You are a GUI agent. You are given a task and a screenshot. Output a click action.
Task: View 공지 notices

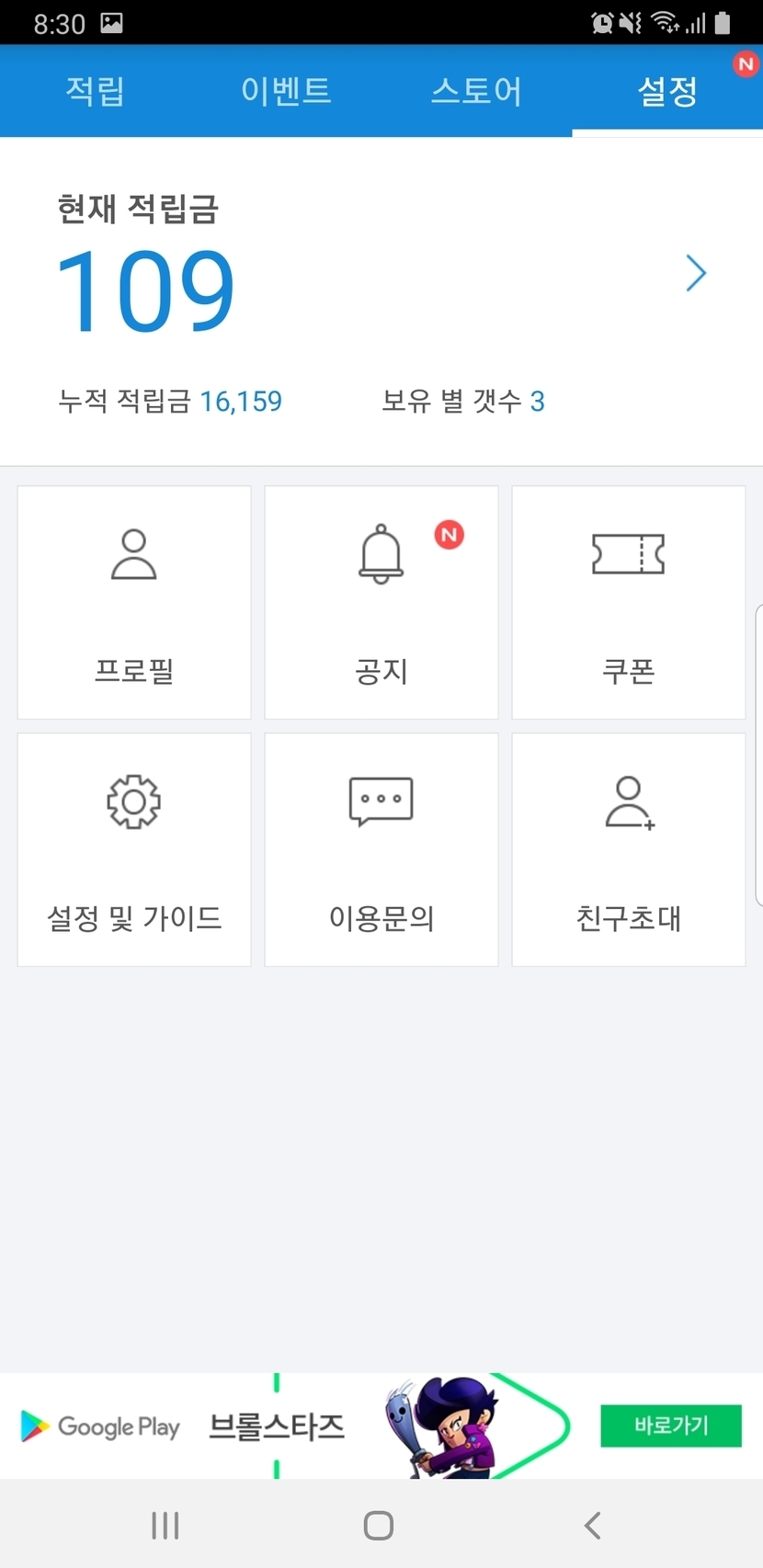point(381,602)
